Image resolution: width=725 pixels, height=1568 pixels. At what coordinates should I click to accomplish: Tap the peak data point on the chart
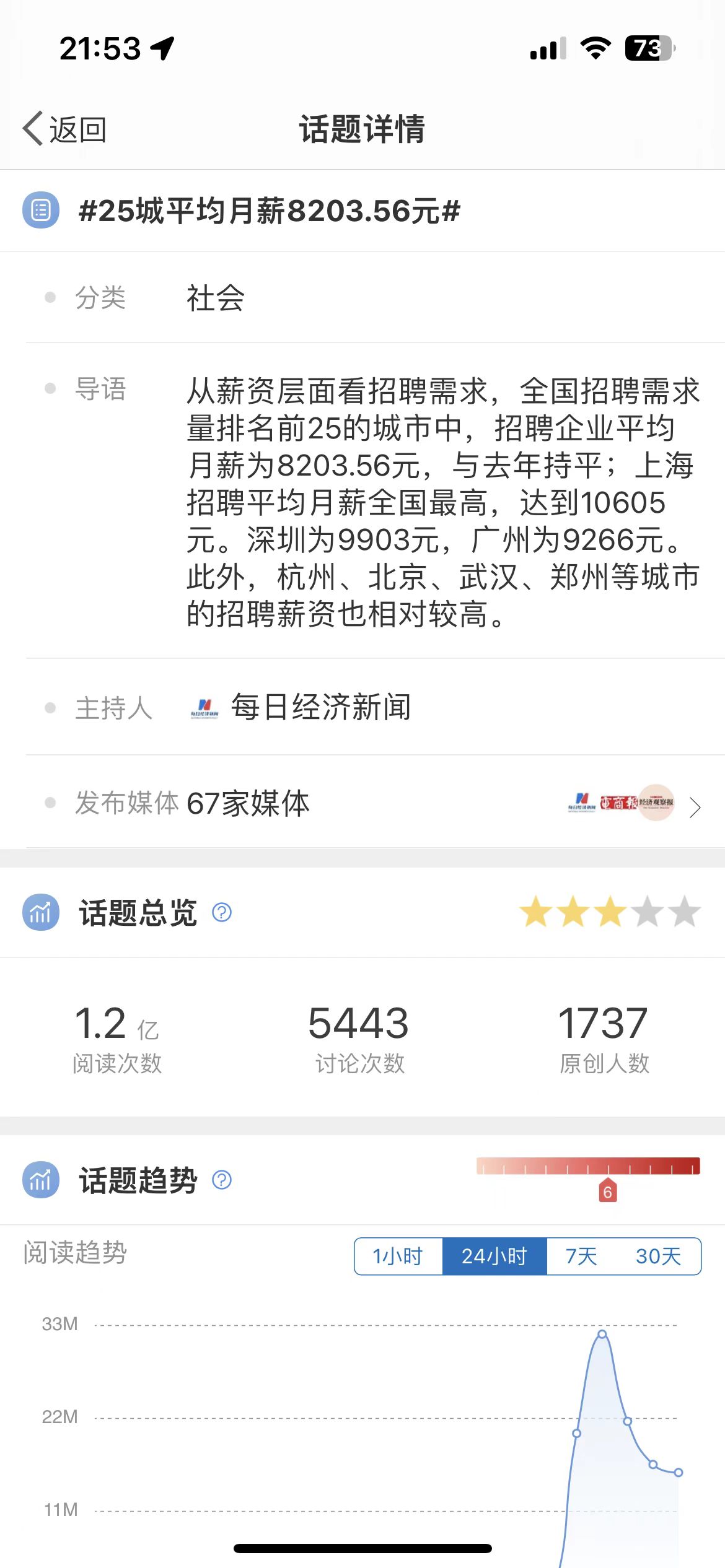click(x=602, y=1334)
